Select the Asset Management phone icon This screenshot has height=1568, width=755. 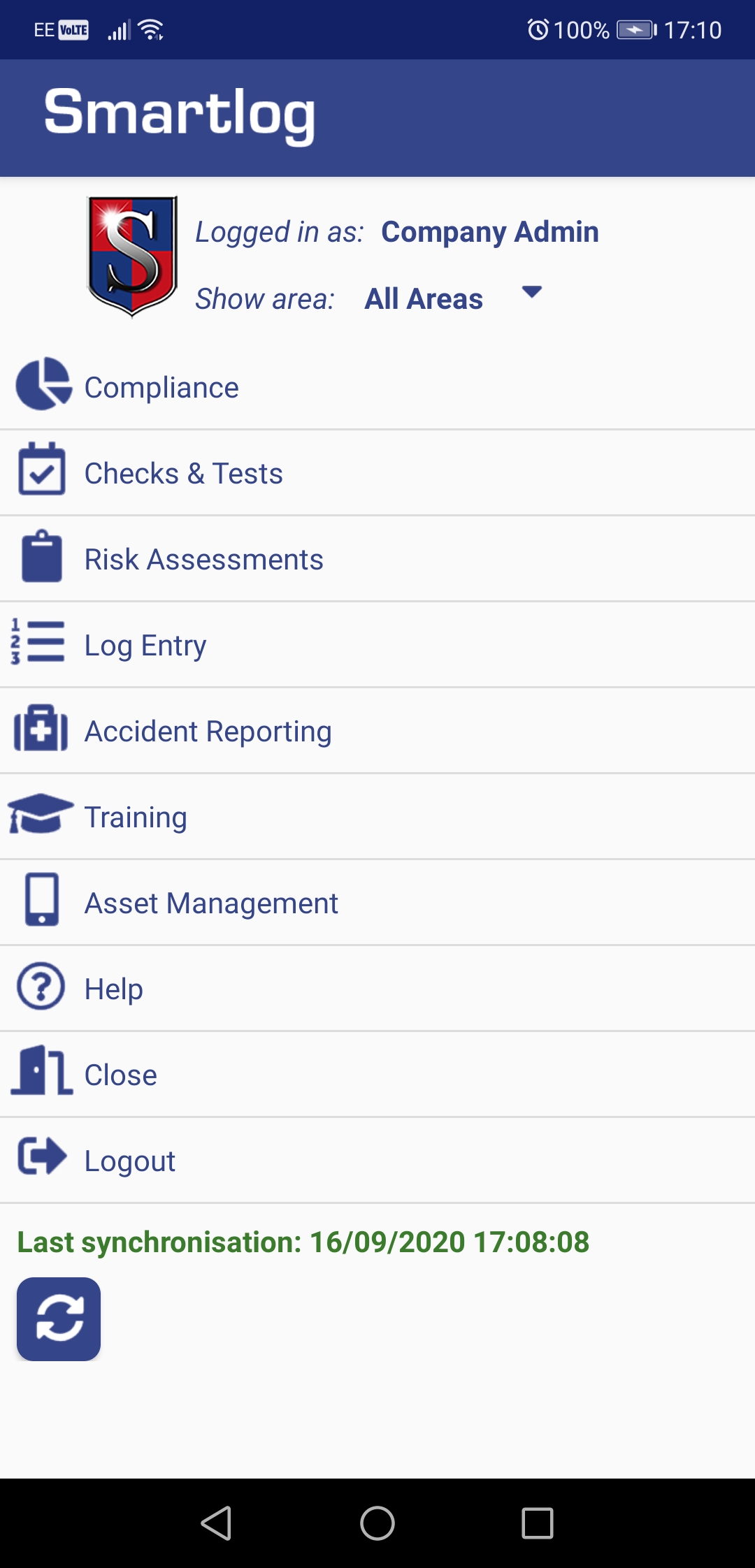(x=40, y=901)
